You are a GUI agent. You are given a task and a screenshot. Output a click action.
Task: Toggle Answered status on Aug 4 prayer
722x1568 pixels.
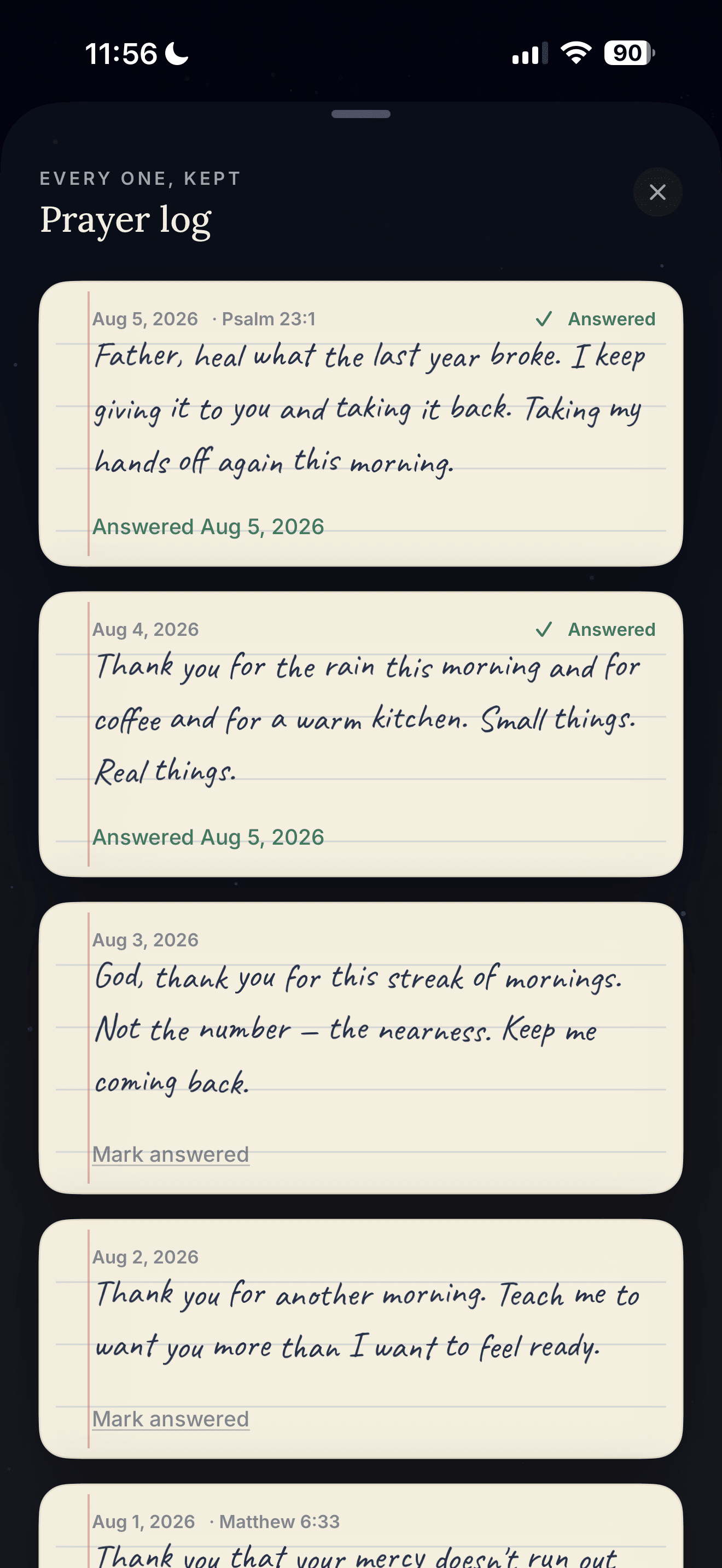point(595,629)
